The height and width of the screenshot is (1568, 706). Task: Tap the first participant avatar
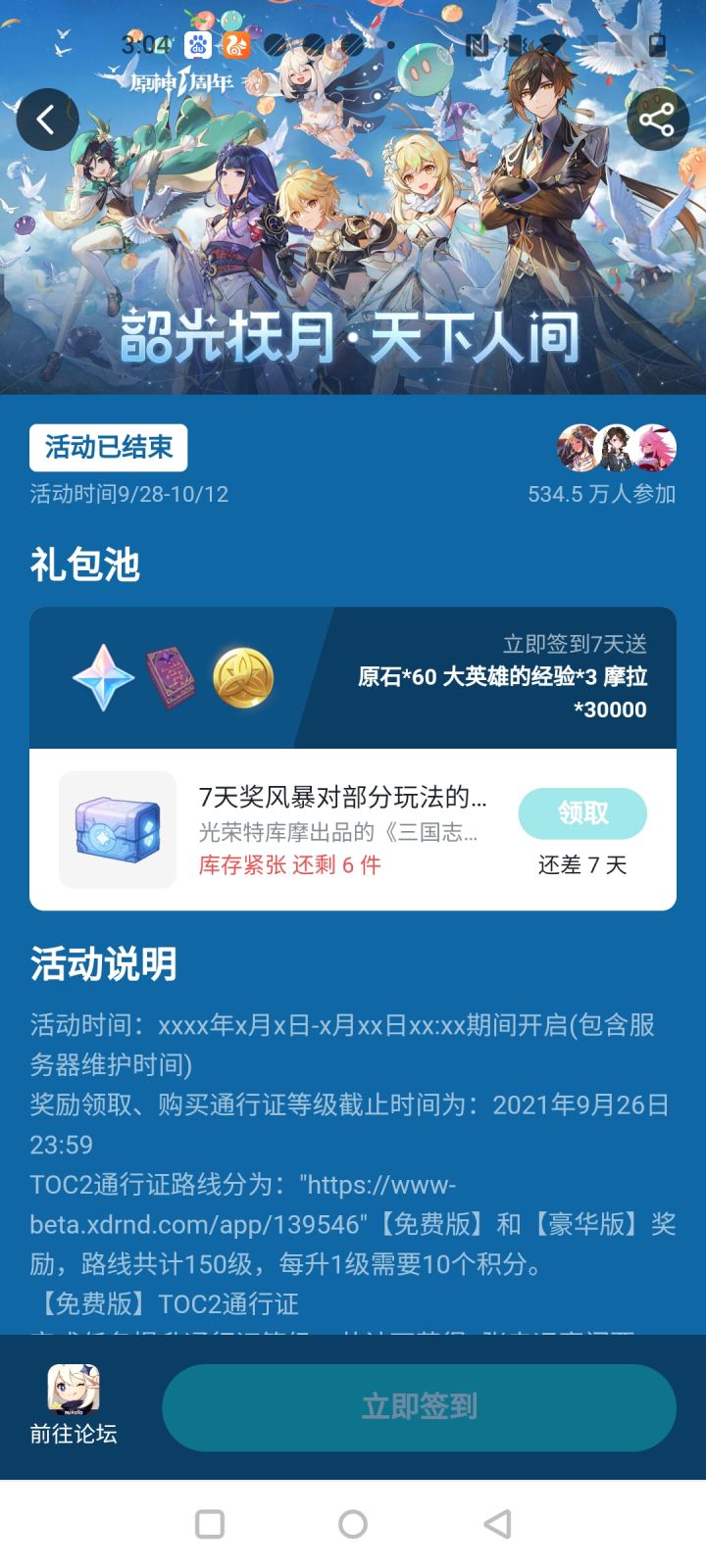click(x=579, y=447)
